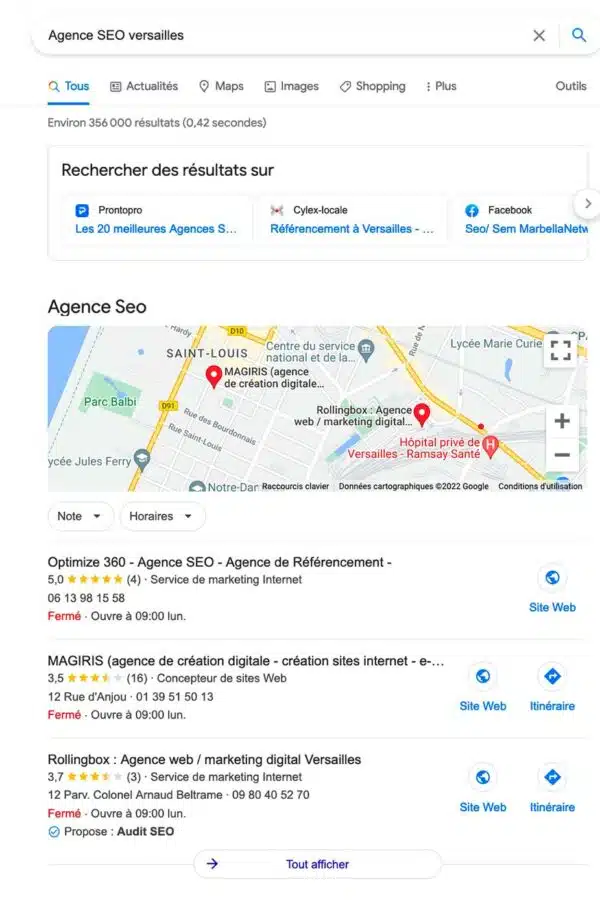
Task: Switch to the Actualités tab
Action: [x=144, y=86]
